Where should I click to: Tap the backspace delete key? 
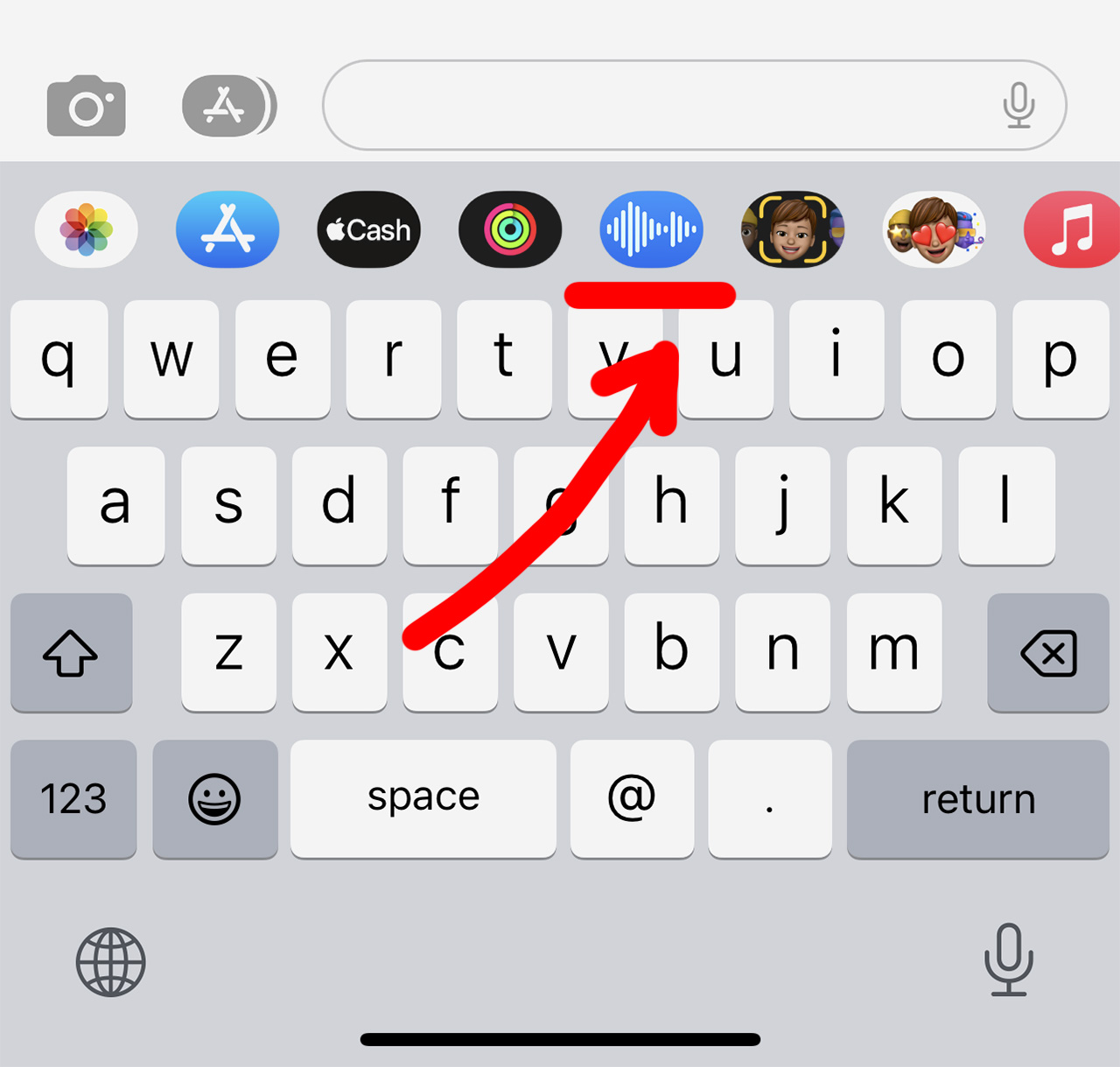[1047, 652]
